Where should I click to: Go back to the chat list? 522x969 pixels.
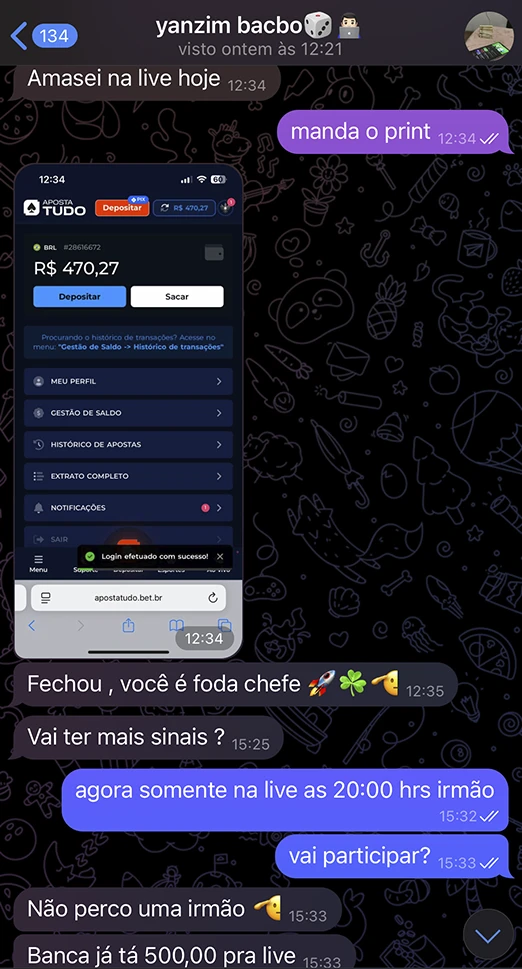click(43, 36)
